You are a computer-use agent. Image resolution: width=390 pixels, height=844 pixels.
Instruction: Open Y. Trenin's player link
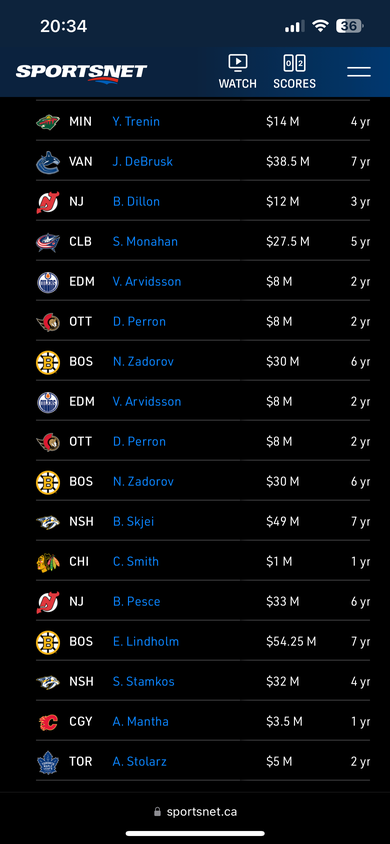point(136,122)
